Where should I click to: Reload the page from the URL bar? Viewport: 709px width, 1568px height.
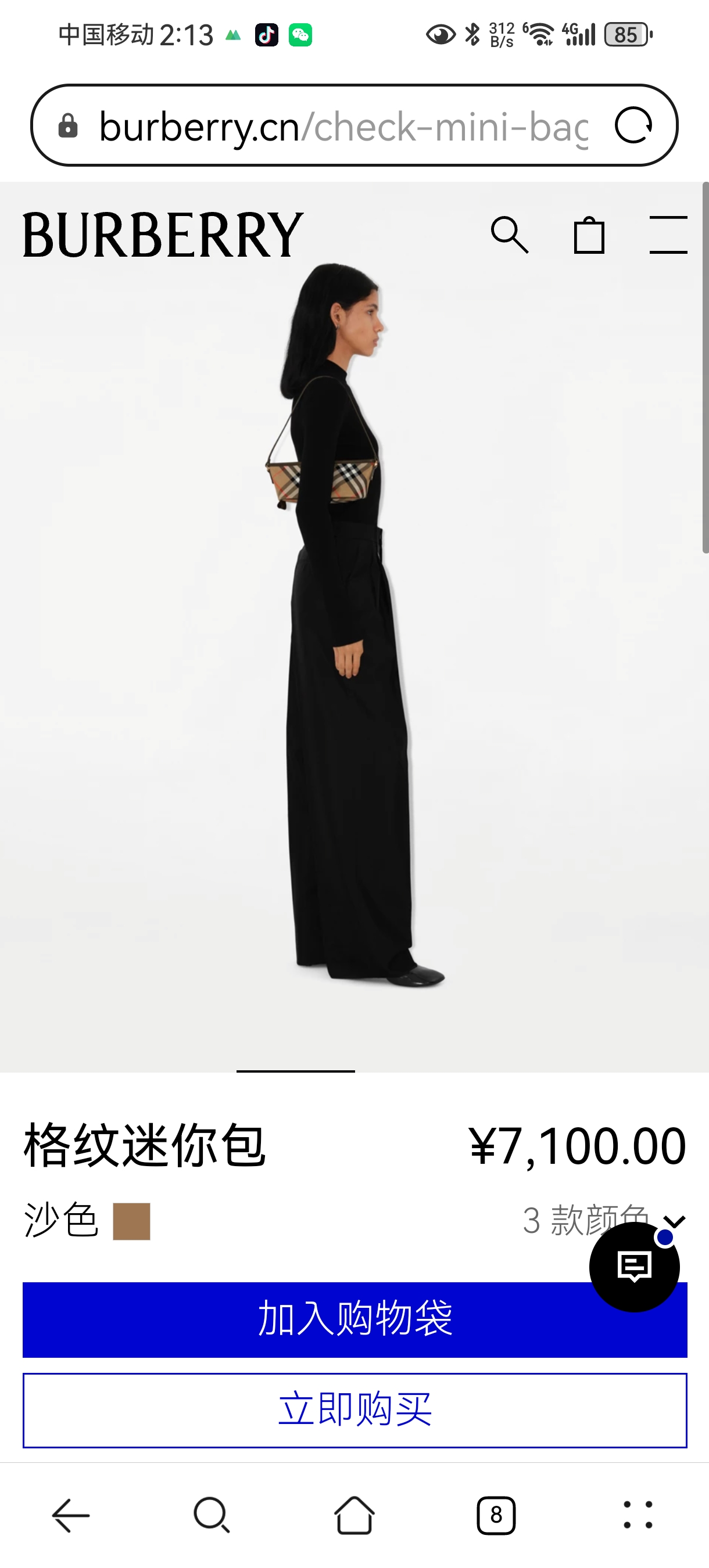pyautogui.click(x=633, y=126)
